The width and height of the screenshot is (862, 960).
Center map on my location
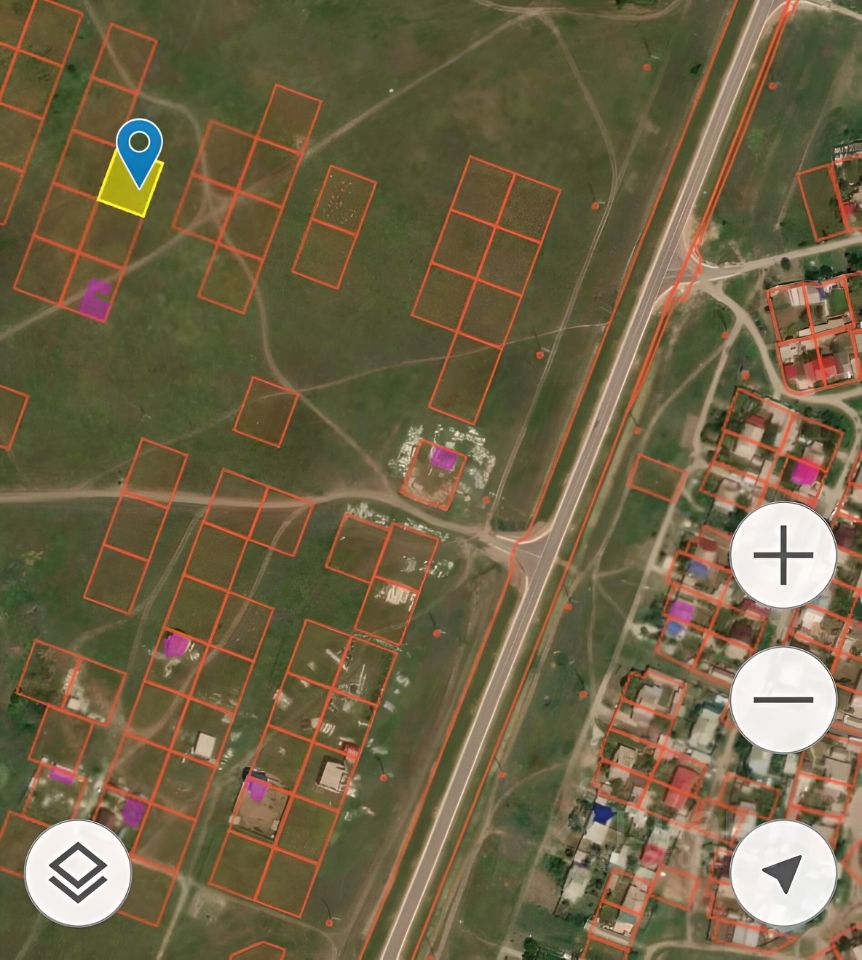(x=782, y=872)
